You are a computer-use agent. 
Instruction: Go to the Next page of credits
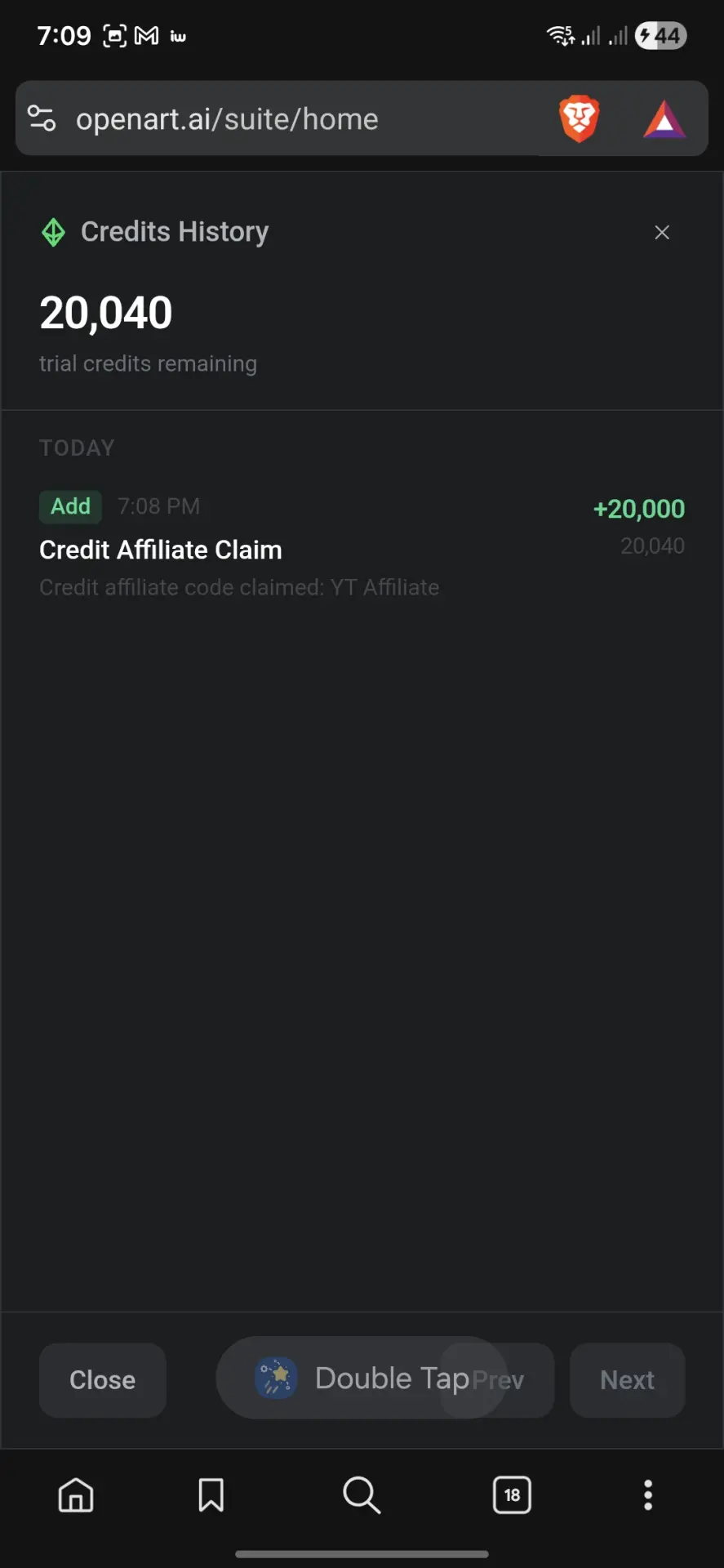[x=627, y=1379]
